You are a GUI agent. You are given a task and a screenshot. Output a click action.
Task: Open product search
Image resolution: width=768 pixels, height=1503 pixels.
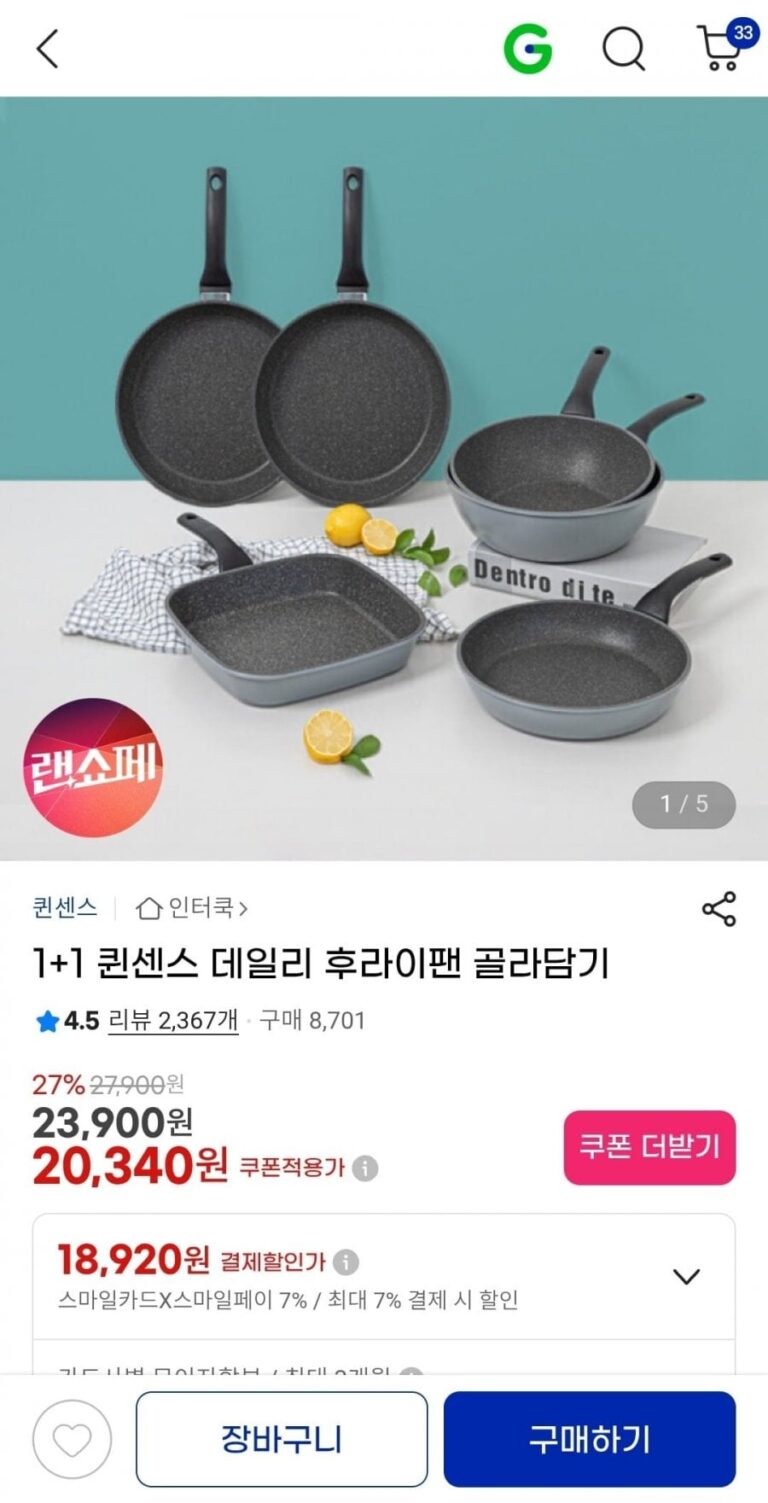click(x=623, y=48)
